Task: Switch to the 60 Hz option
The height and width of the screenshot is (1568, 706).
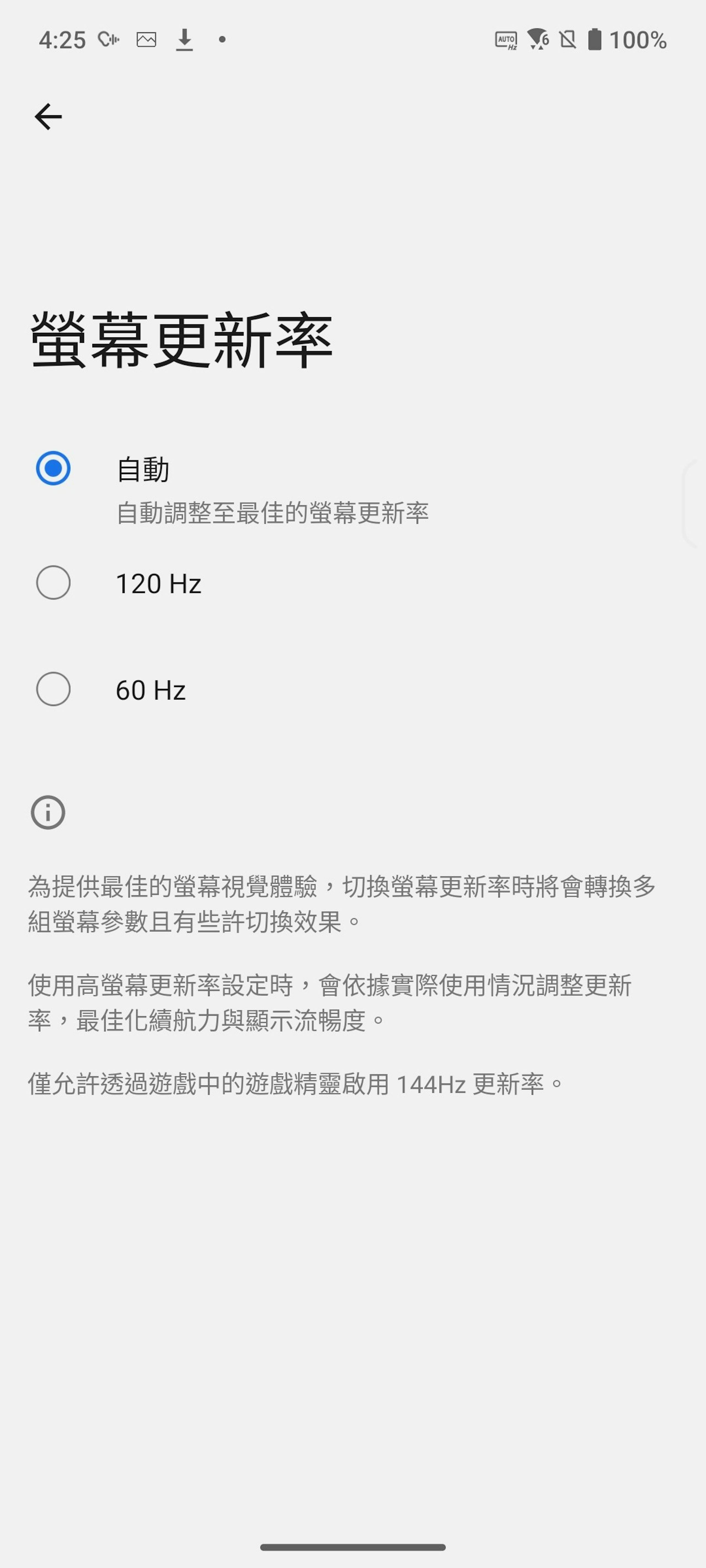Action: (353, 690)
